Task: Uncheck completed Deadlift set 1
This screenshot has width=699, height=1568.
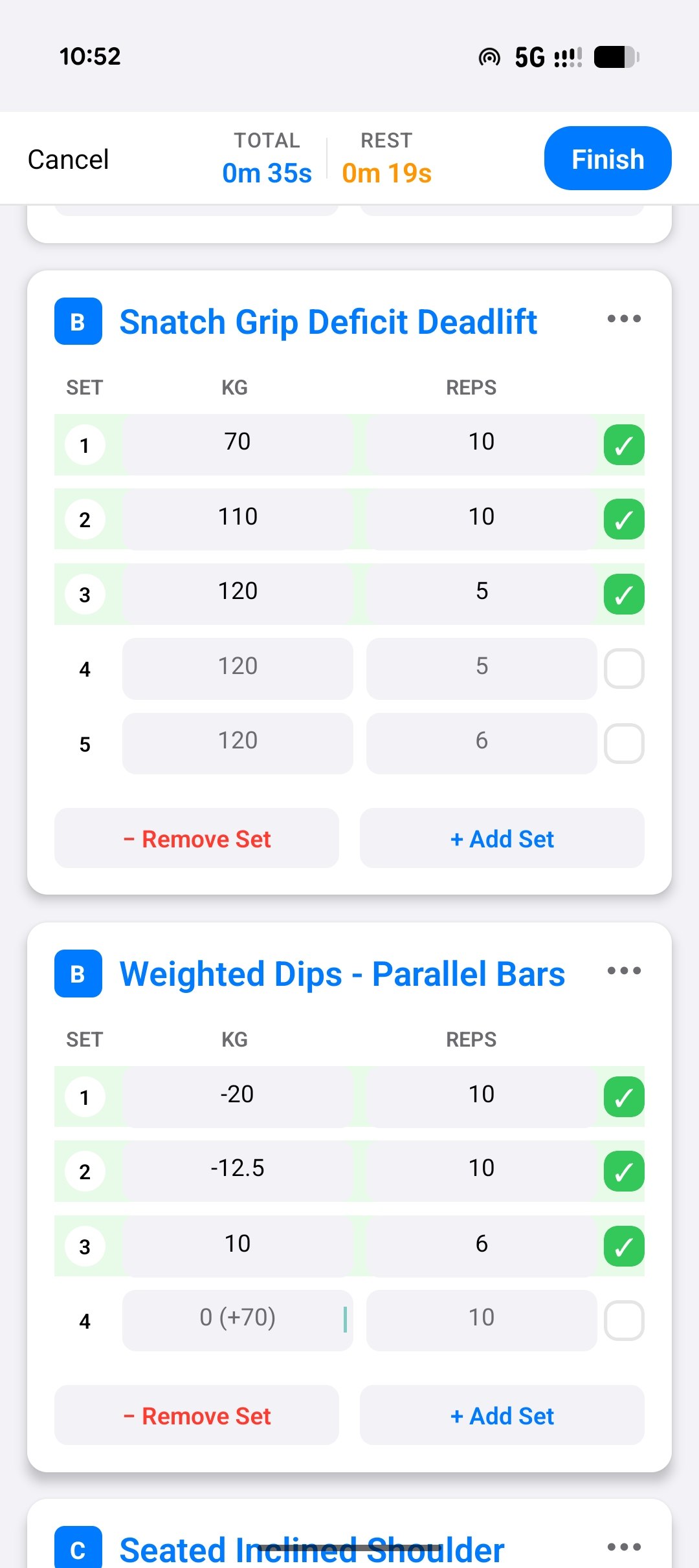Action: pyautogui.click(x=623, y=445)
